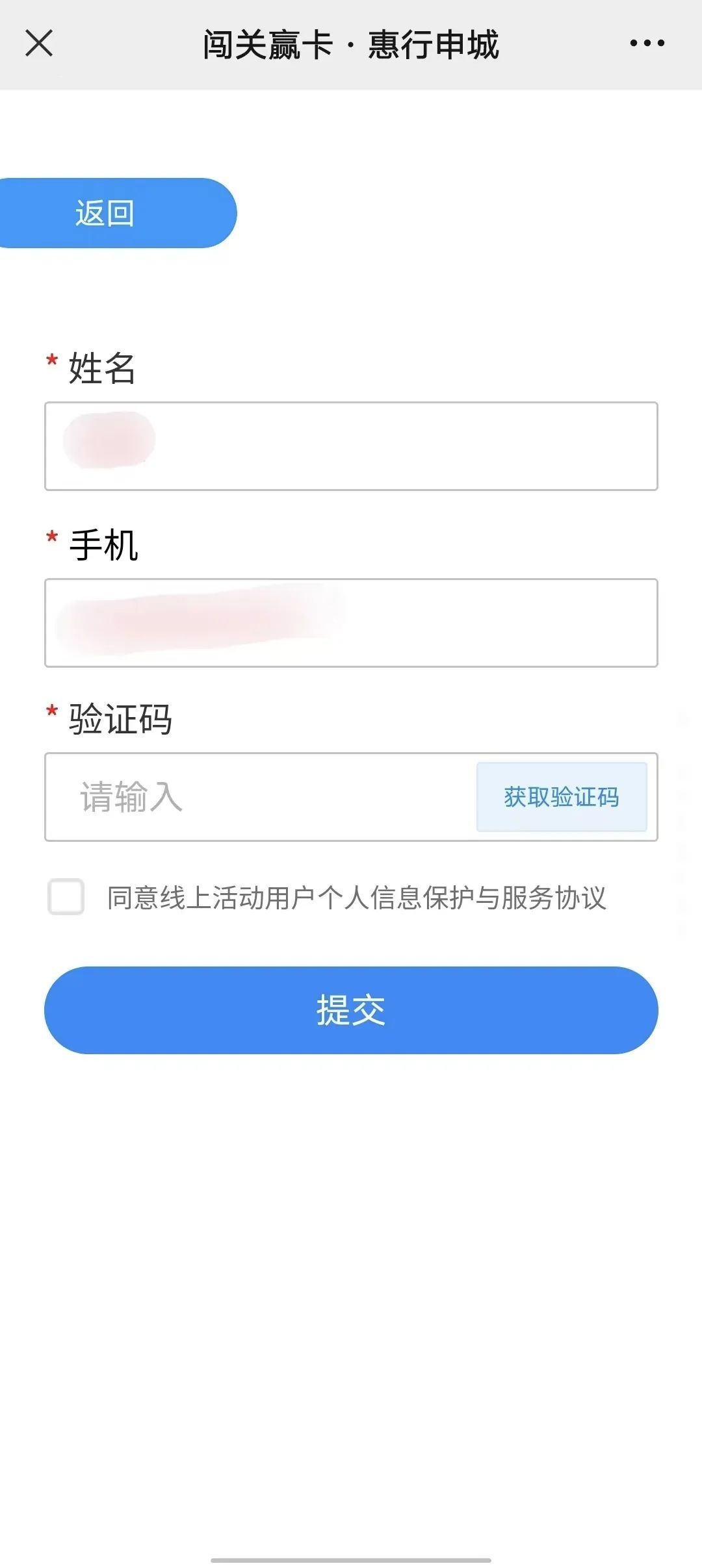Screen dimensions: 702x1568
Task: Open the three-dot overflow menu
Action: click(x=647, y=44)
